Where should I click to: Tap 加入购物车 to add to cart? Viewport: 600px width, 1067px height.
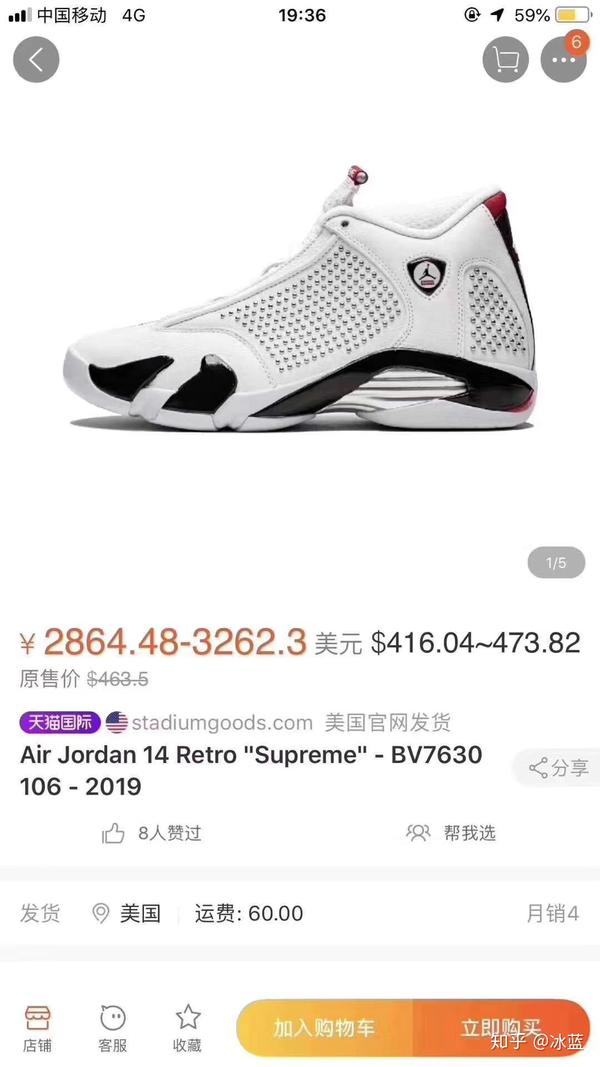[325, 1028]
